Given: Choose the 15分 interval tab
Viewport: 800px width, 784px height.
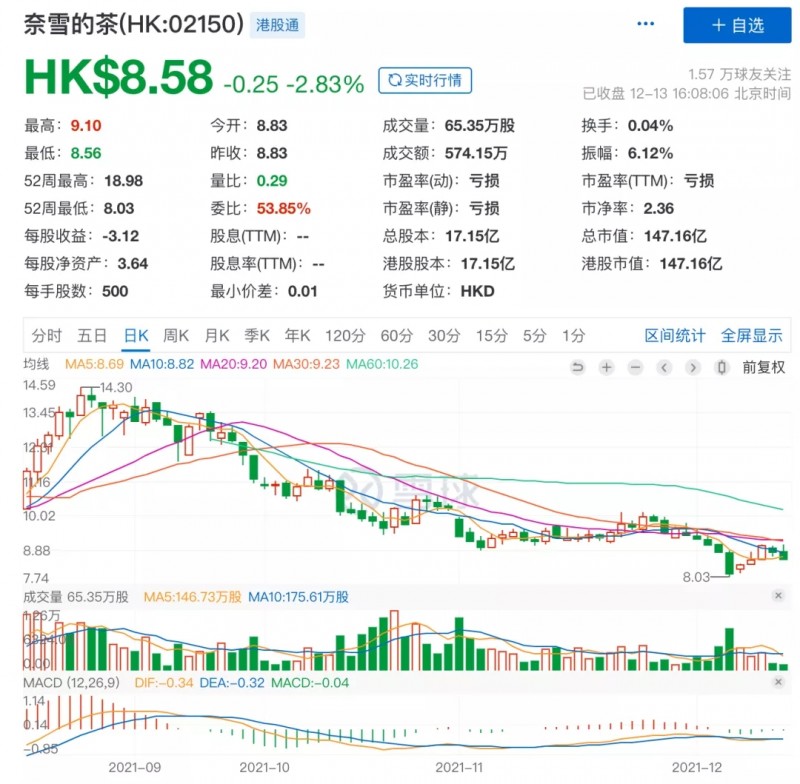Looking at the screenshot, I should click(x=491, y=336).
